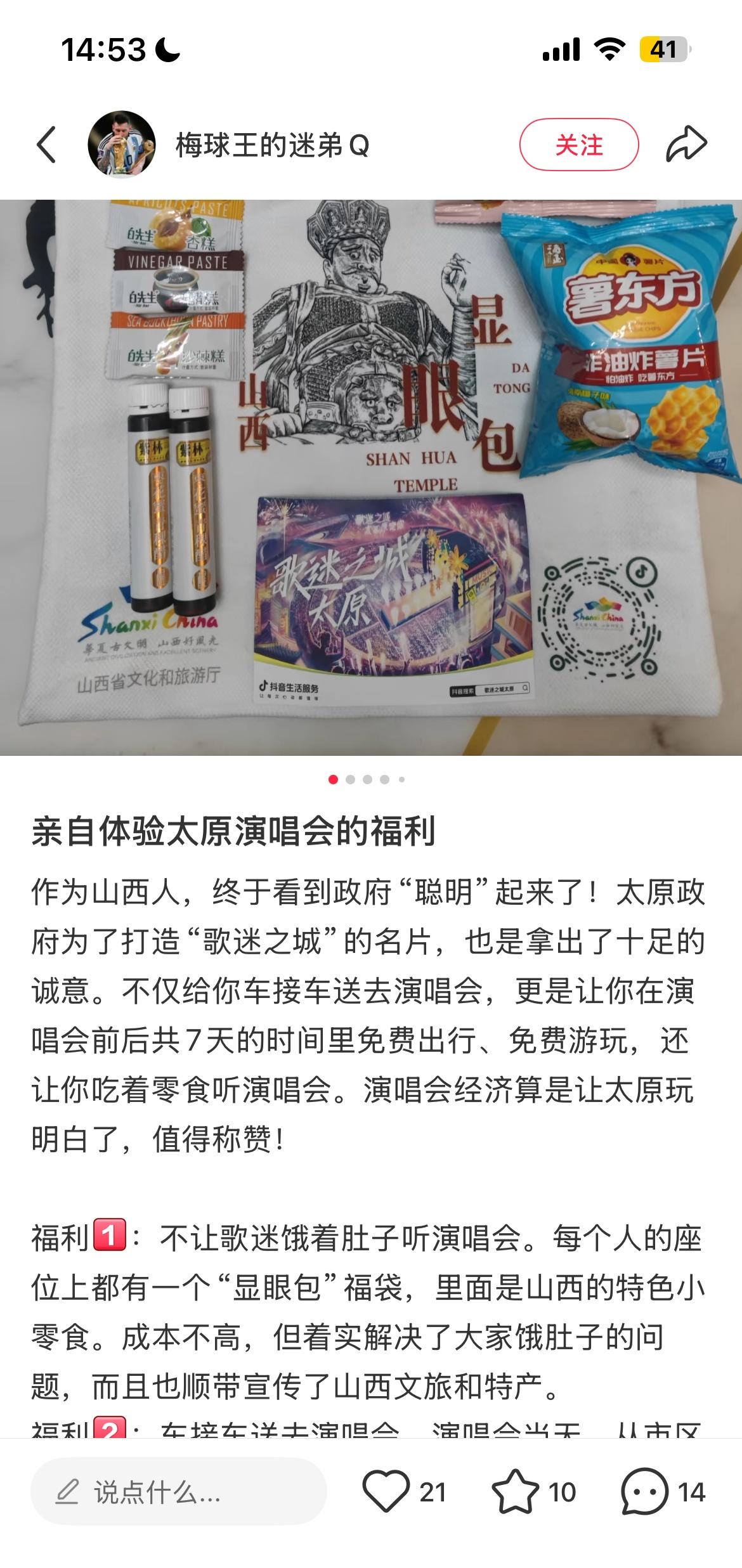Image resolution: width=742 pixels, height=1568 pixels.
Task: Share this post via arrow icon
Action: [686, 145]
